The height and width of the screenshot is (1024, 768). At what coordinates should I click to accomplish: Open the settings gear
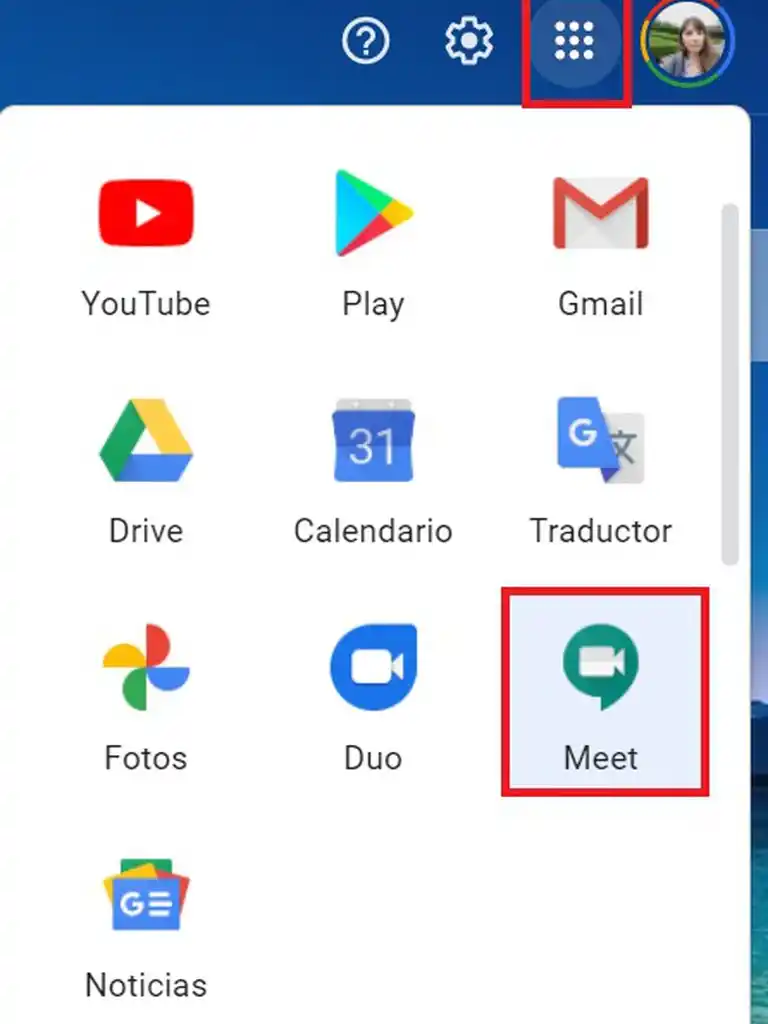(x=469, y=42)
